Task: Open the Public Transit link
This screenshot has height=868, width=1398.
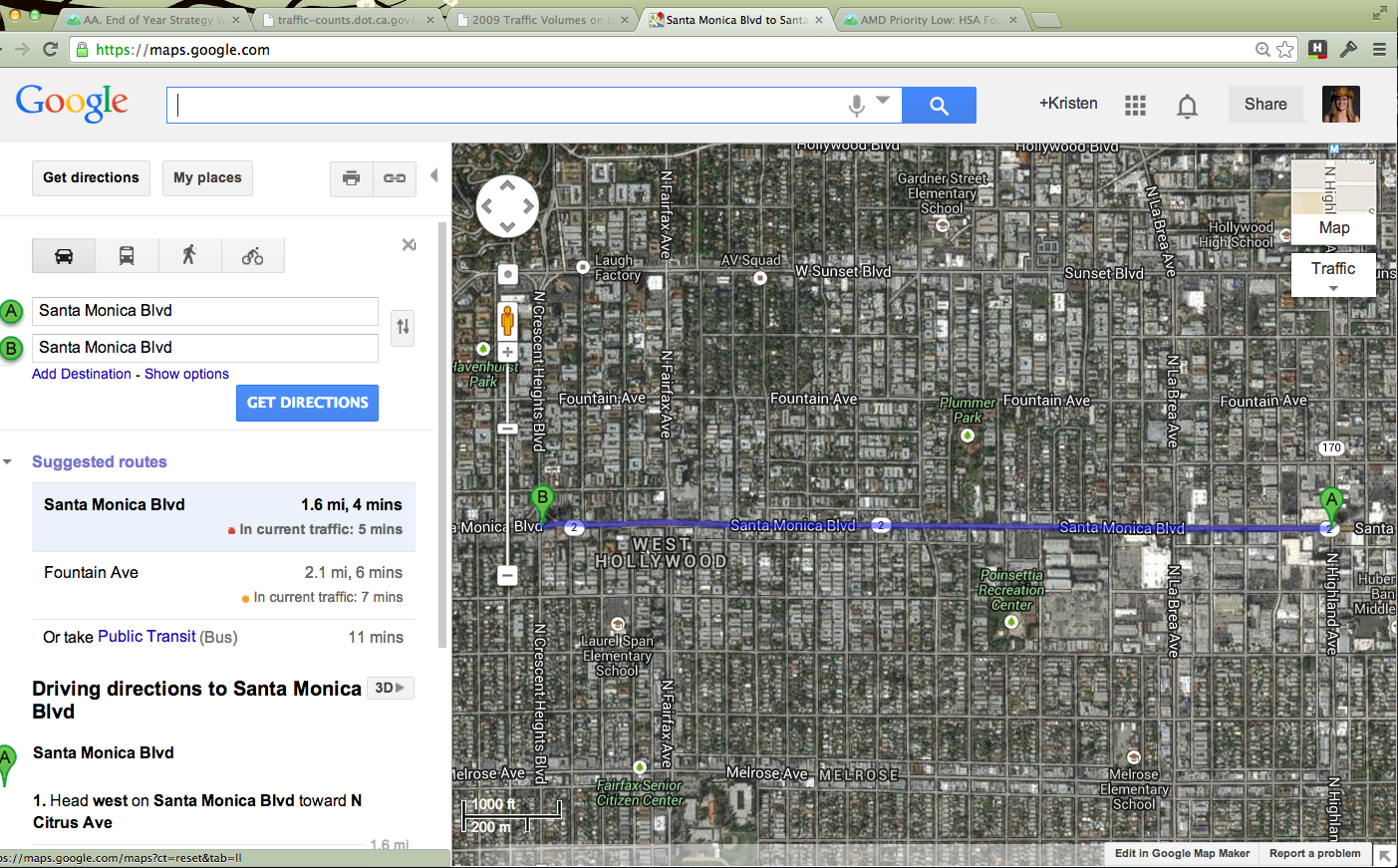Action: (146, 636)
